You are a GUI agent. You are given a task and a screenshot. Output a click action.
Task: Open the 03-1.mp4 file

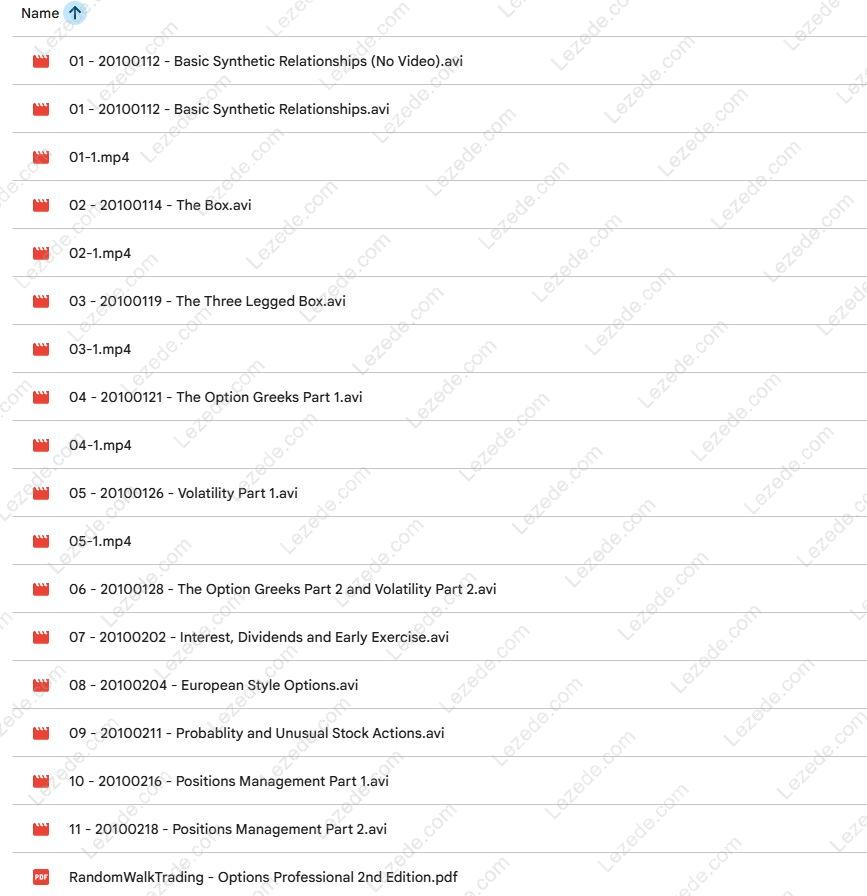pos(100,349)
